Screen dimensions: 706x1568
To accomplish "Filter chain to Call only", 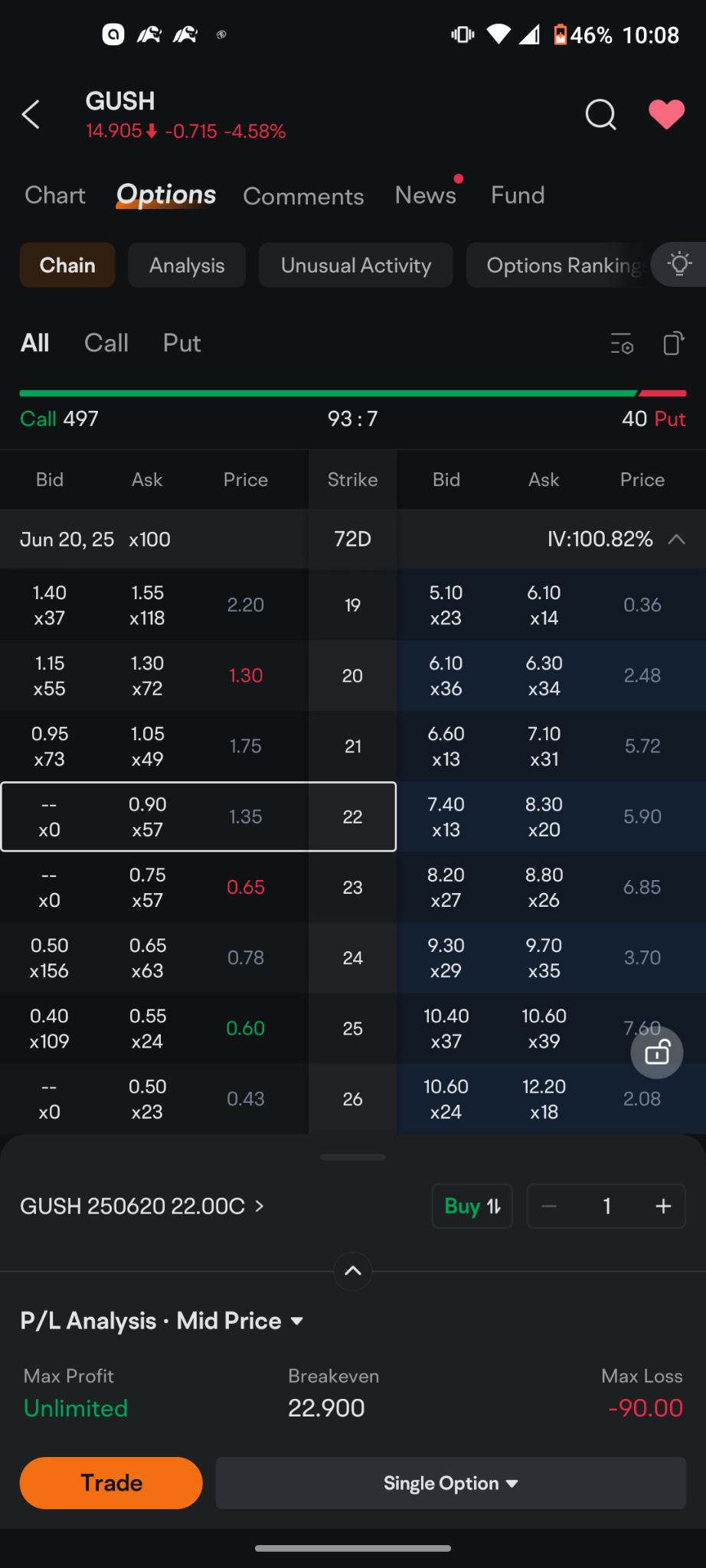I will pos(106,343).
